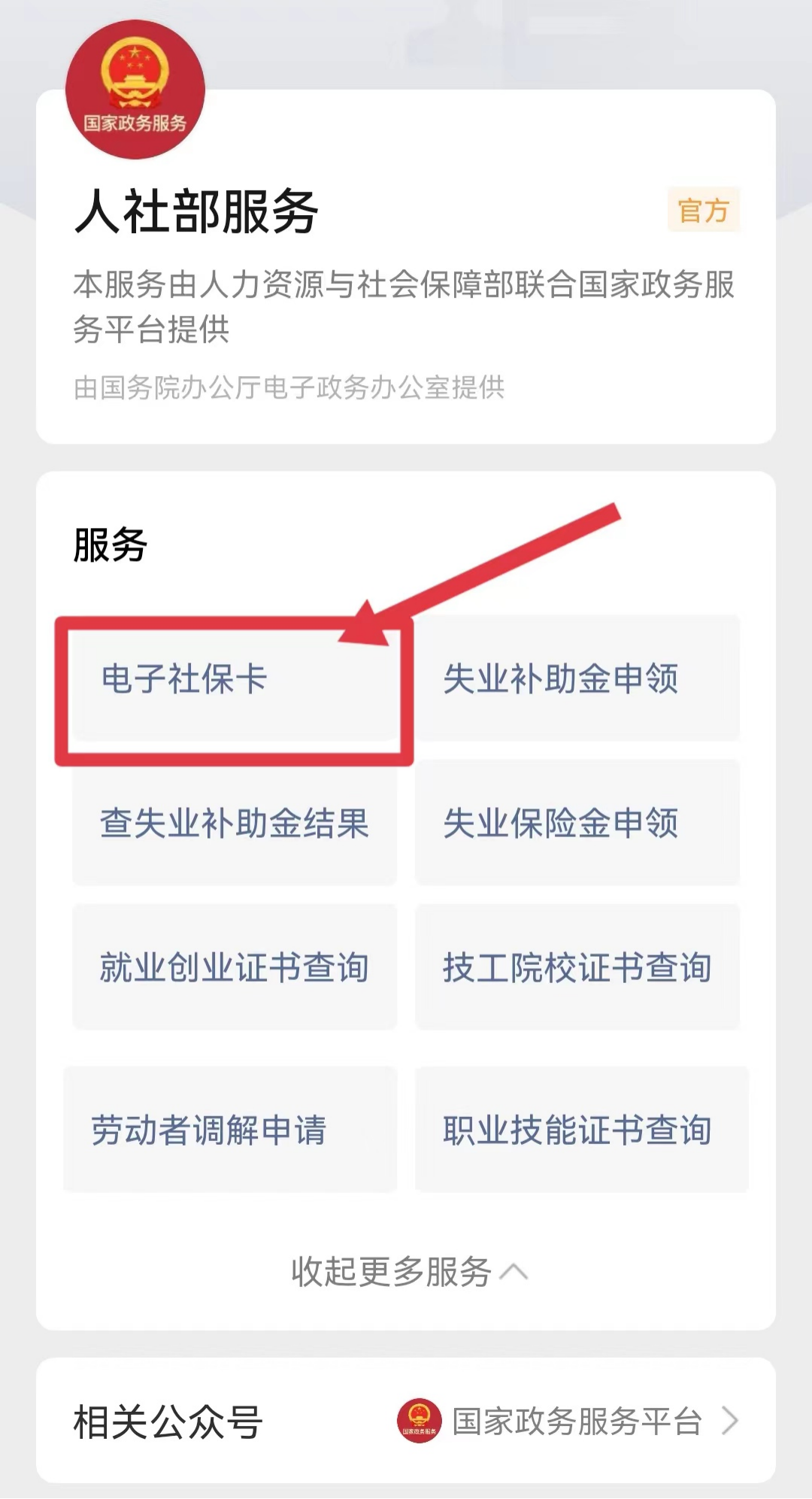Image resolution: width=812 pixels, height=1499 pixels.
Task: Tap 失业保险金申领
Action: 577,823
